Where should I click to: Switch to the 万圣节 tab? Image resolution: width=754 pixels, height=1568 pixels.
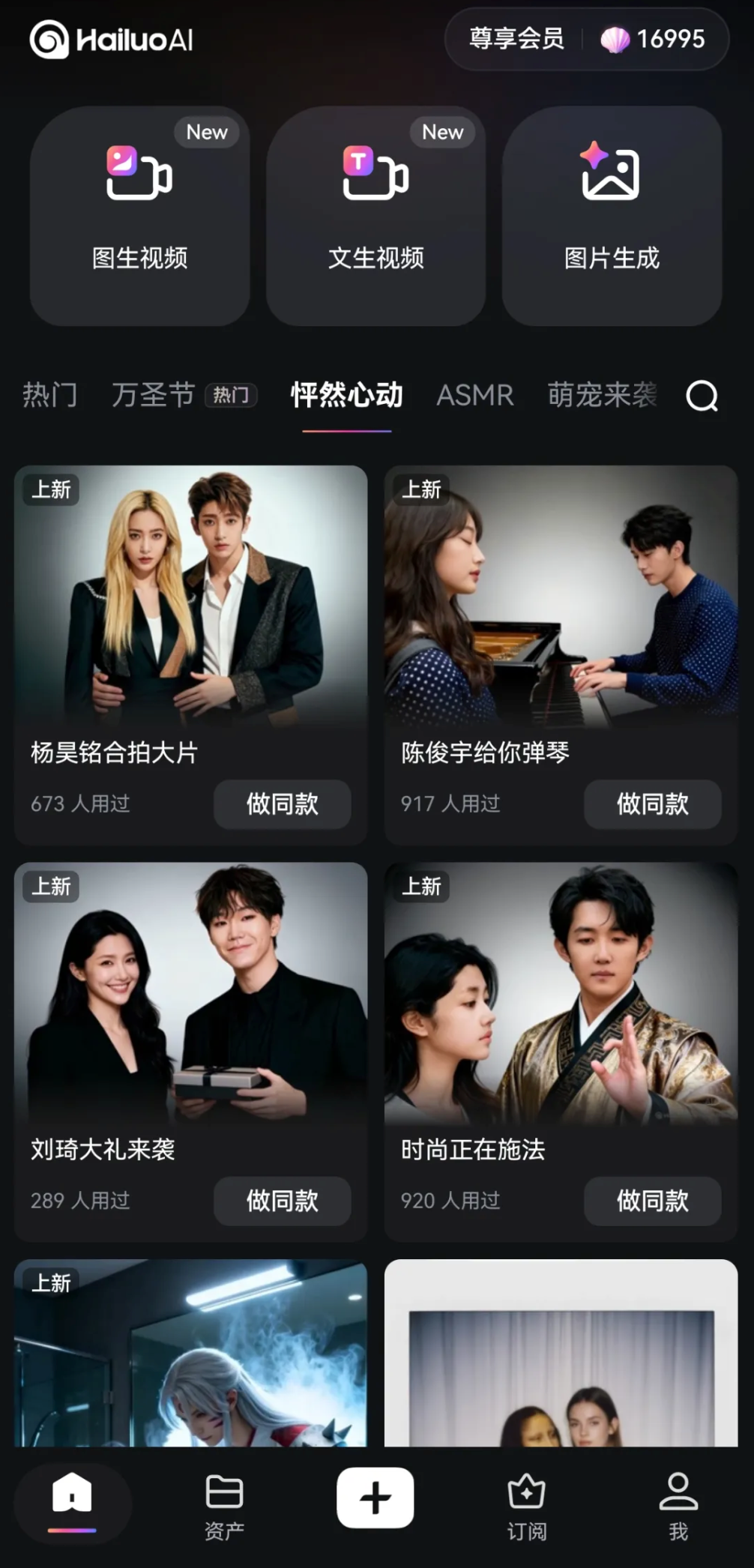(x=154, y=395)
